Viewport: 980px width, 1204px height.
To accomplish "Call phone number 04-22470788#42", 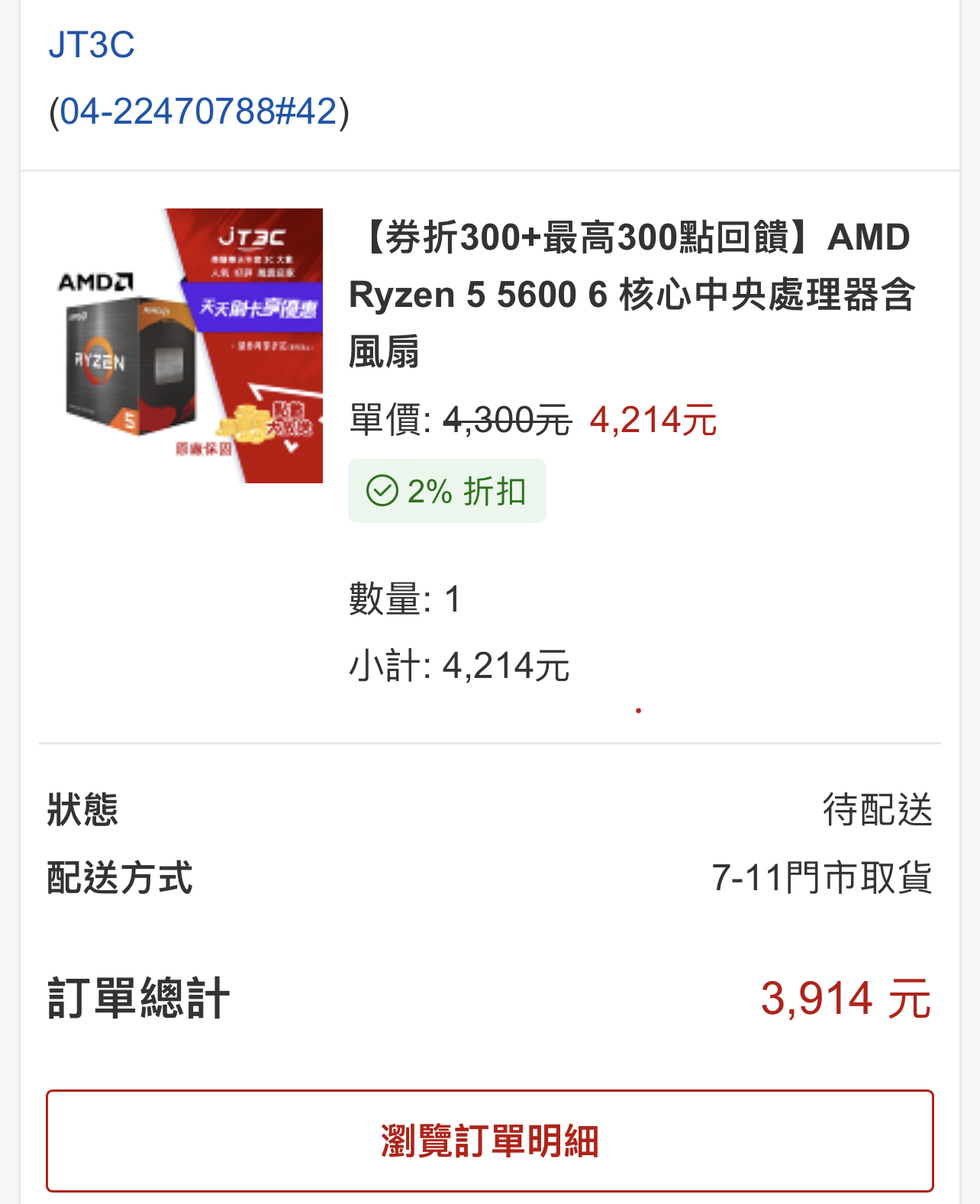I will [198, 111].
